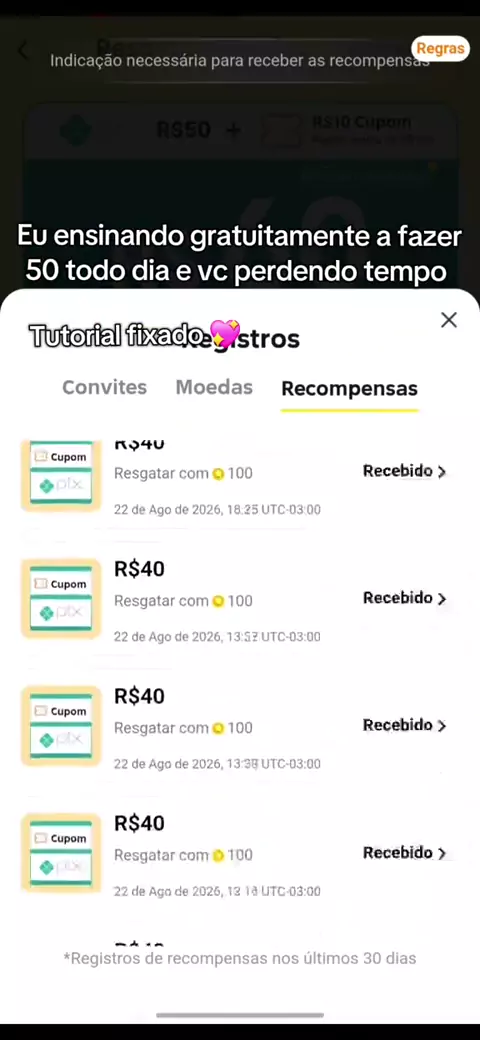This screenshot has width=480, height=1040.
Task: Select the Recompensas tab
Action: (x=349, y=389)
